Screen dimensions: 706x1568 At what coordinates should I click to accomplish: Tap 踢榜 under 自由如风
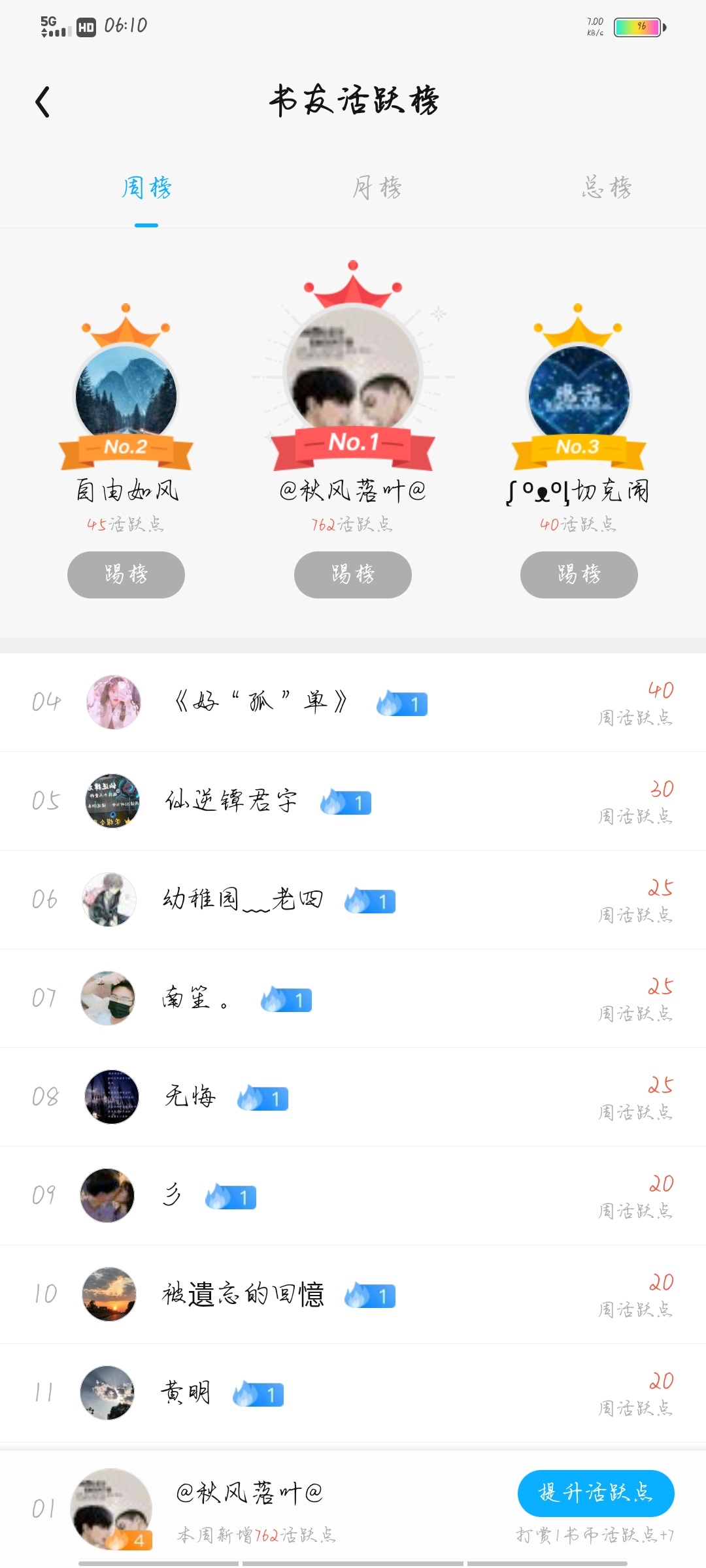pos(126,575)
